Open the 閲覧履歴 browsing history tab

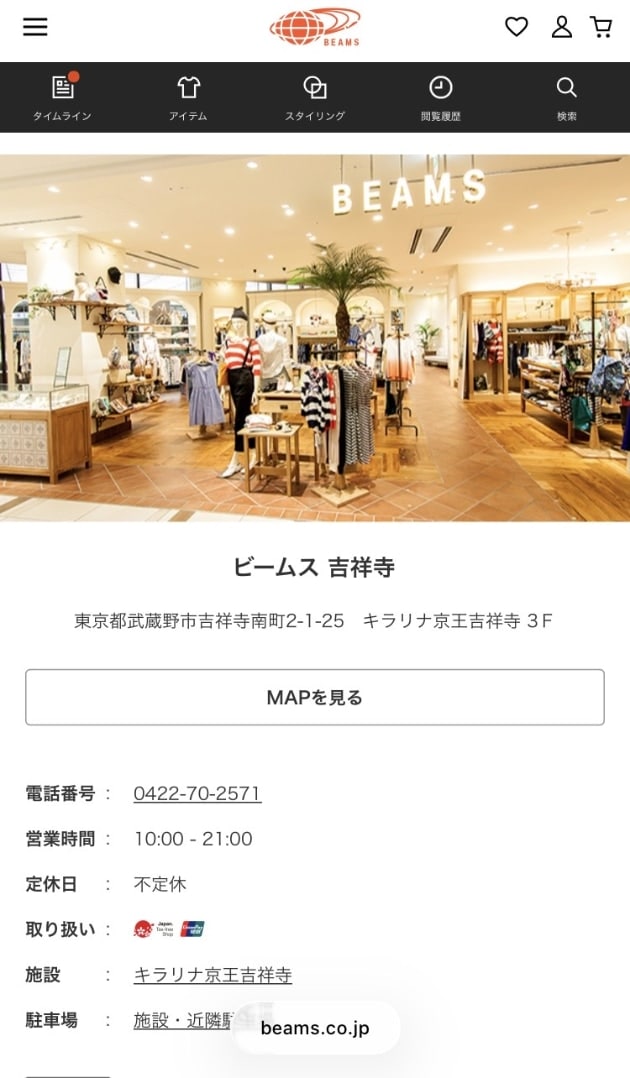[440, 98]
